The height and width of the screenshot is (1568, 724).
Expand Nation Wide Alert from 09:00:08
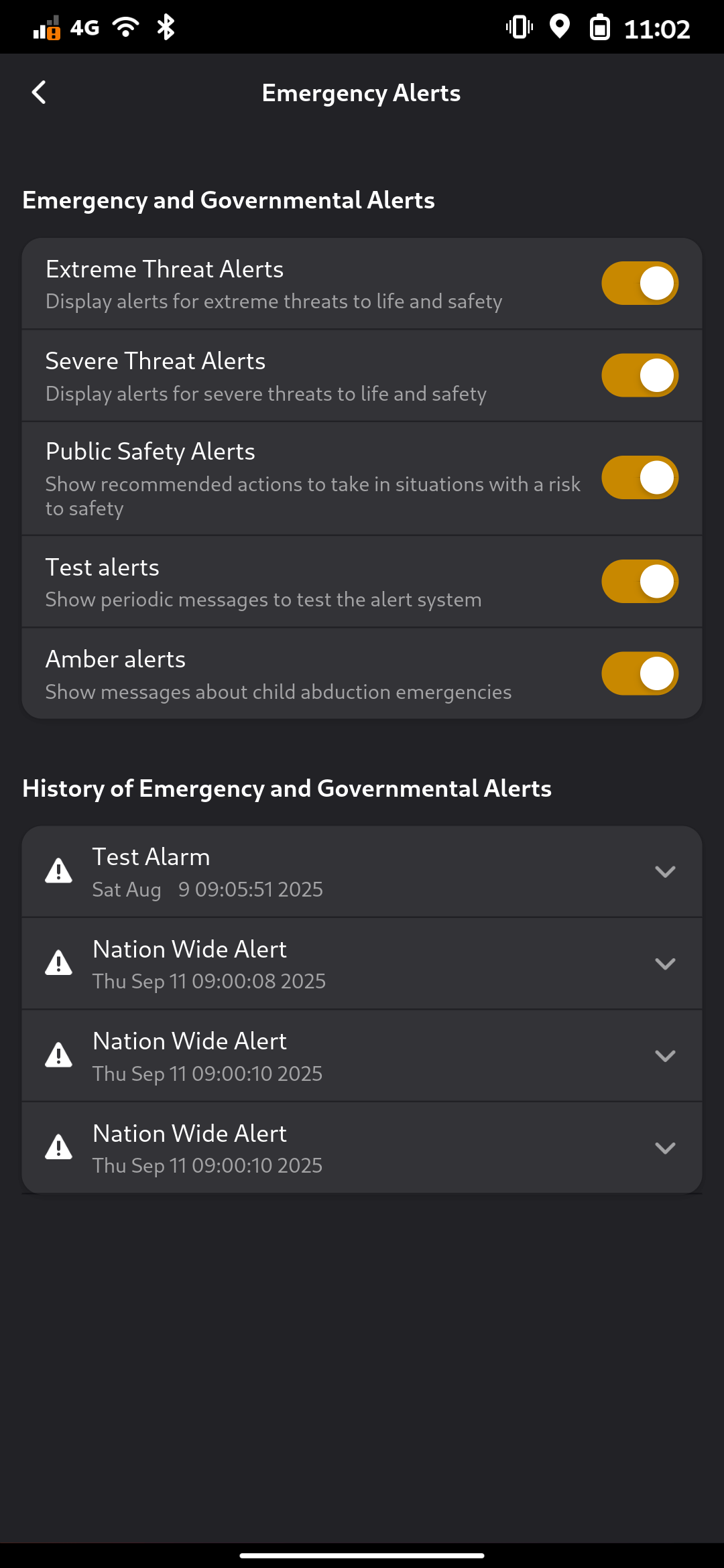pos(664,964)
